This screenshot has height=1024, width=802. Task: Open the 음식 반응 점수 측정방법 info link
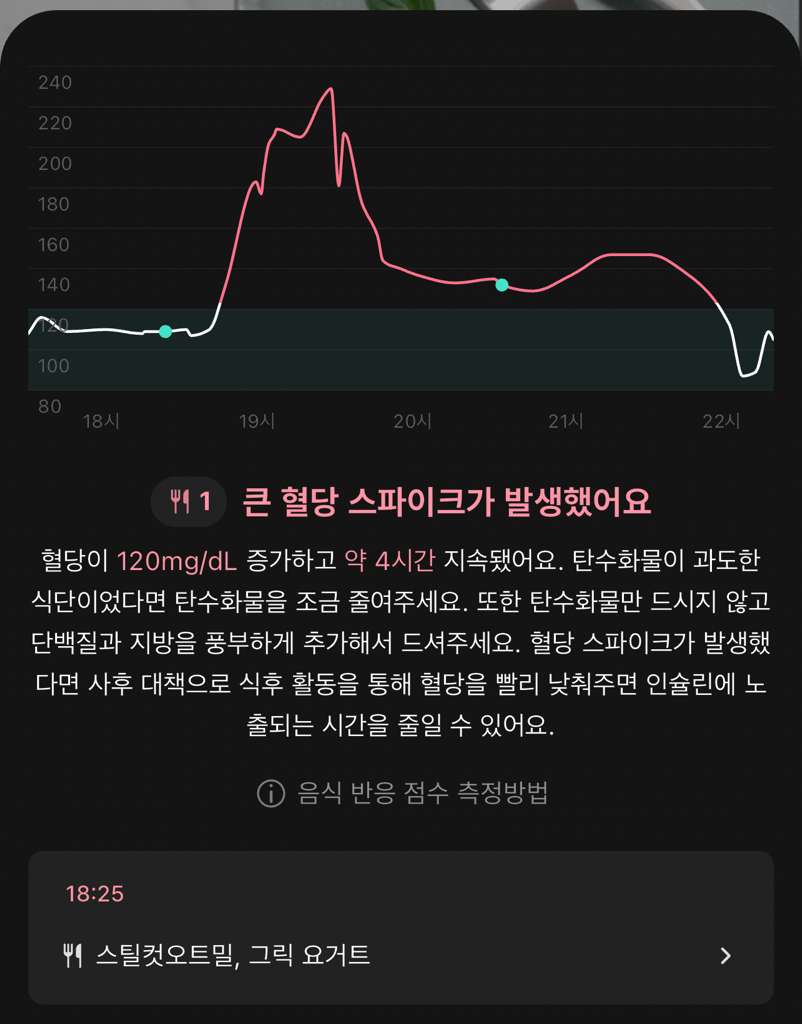tap(402, 794)
